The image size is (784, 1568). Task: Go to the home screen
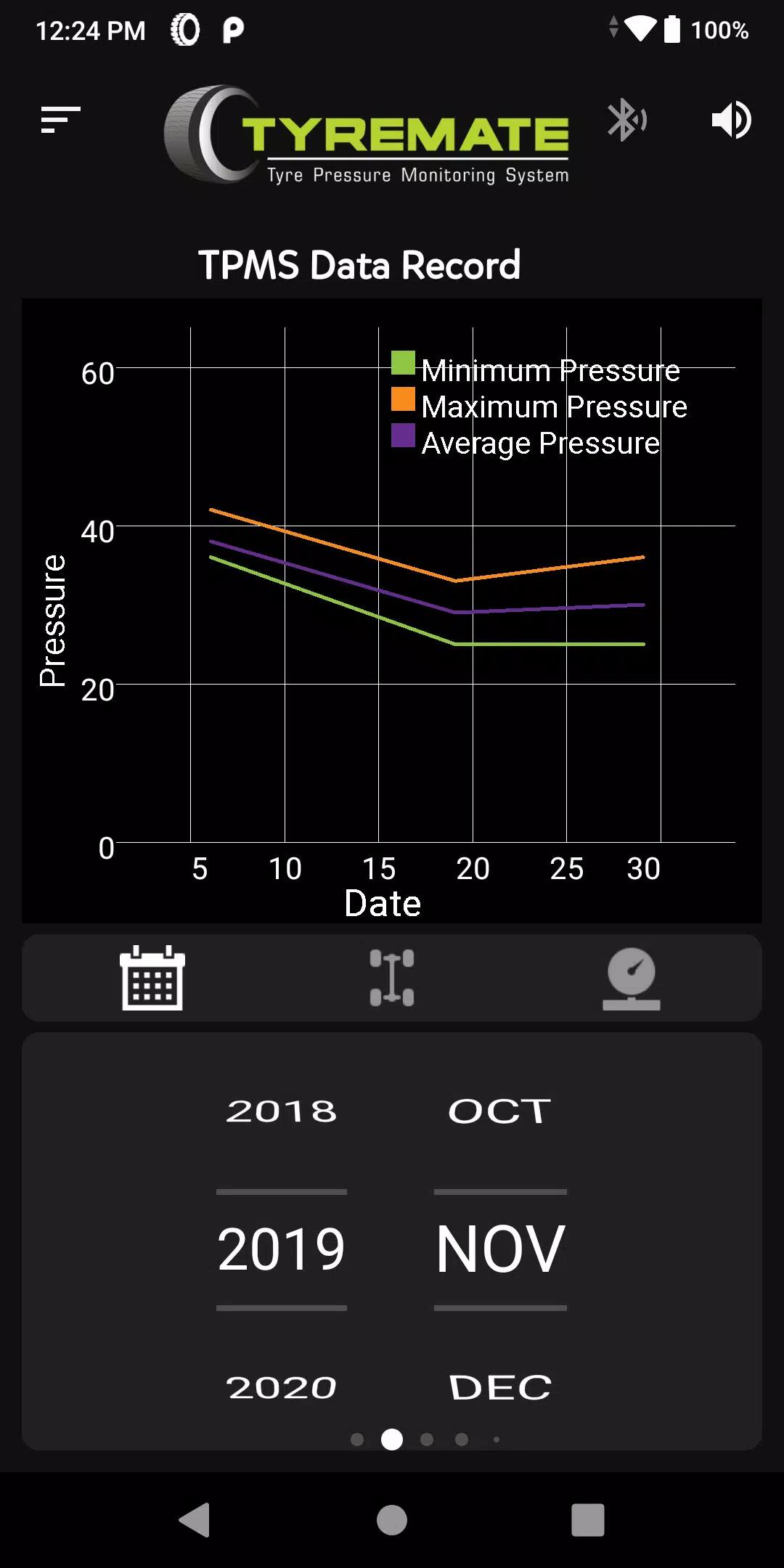coord(392,1520)
